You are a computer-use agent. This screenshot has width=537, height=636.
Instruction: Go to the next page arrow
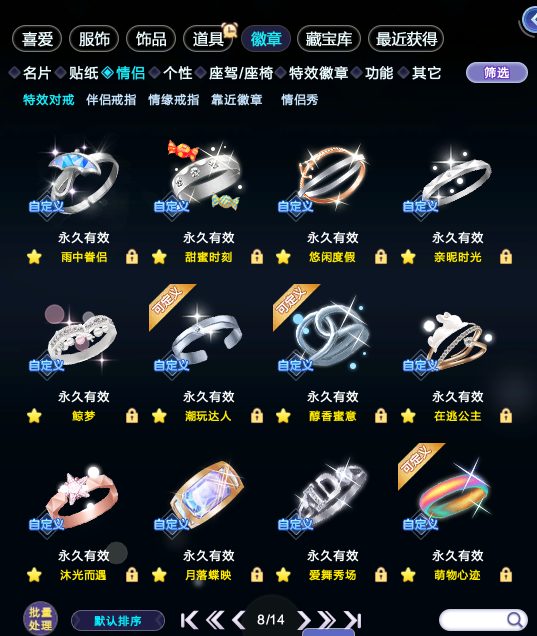pos(304,620)
